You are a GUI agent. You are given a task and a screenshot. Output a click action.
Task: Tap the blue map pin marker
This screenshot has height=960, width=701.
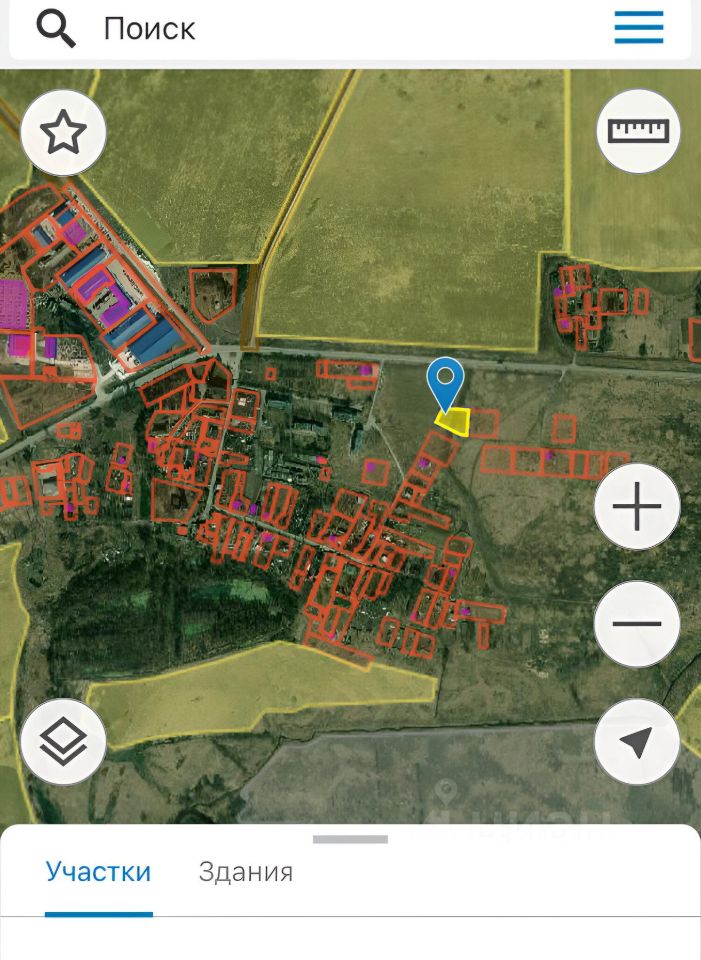click(445, 383)
